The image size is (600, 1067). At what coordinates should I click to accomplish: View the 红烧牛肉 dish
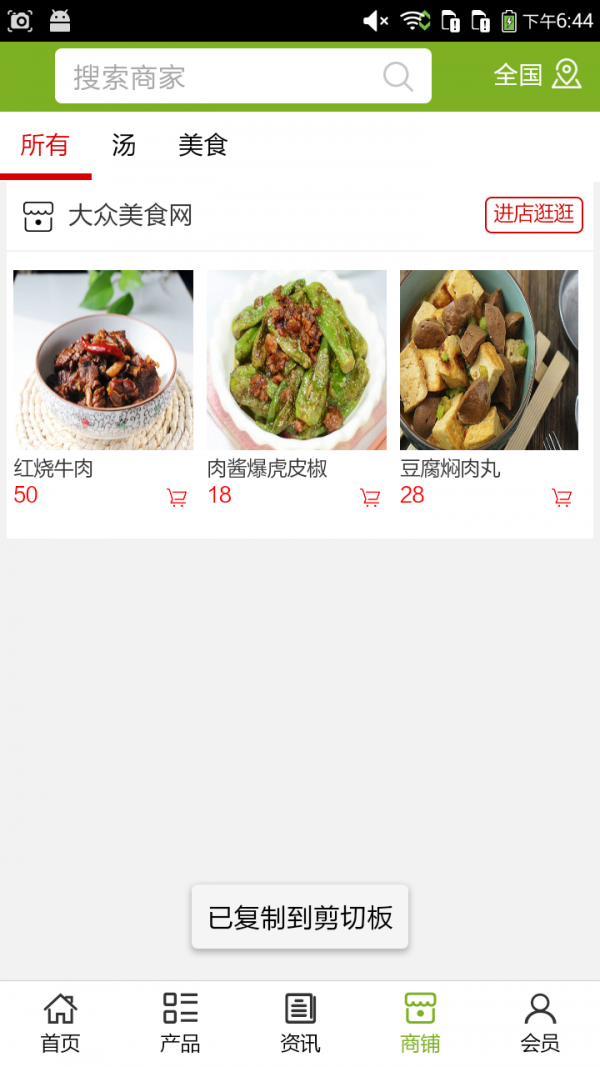[103, 360]
